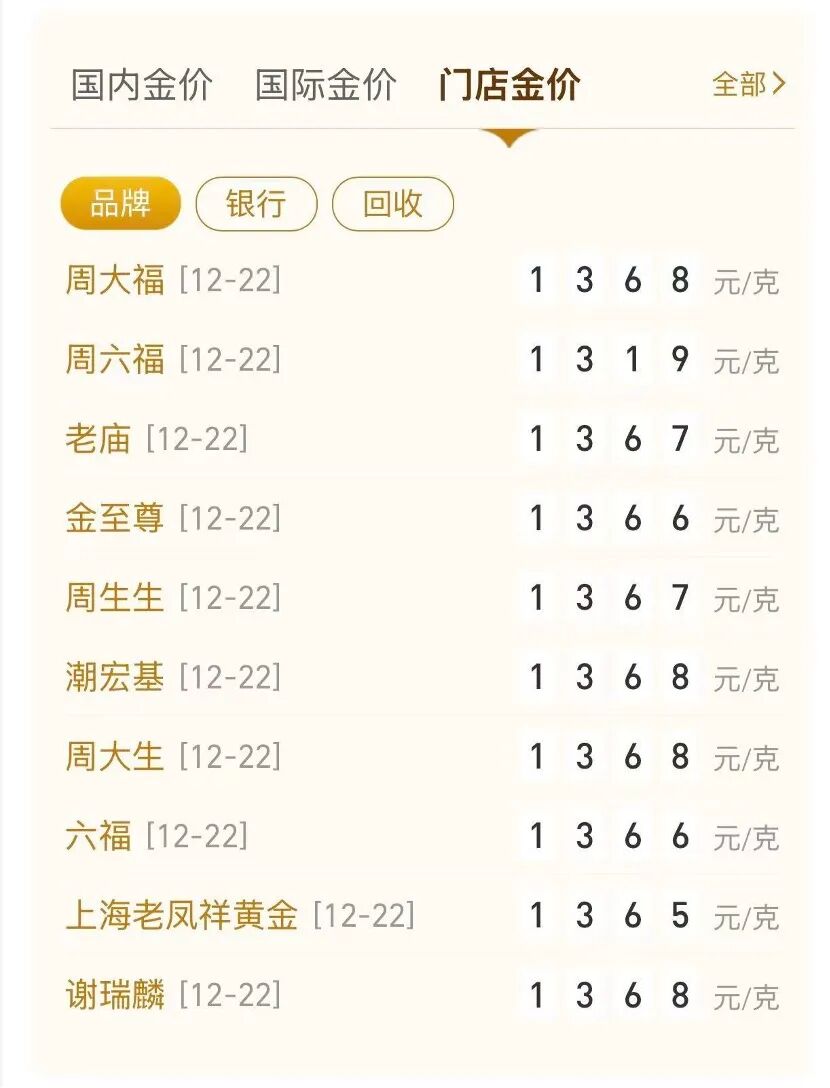Switch to the 国际金价 tab
Viewport: 830px width, 1088px height.
pyautogui.click(x=325, y=85)
